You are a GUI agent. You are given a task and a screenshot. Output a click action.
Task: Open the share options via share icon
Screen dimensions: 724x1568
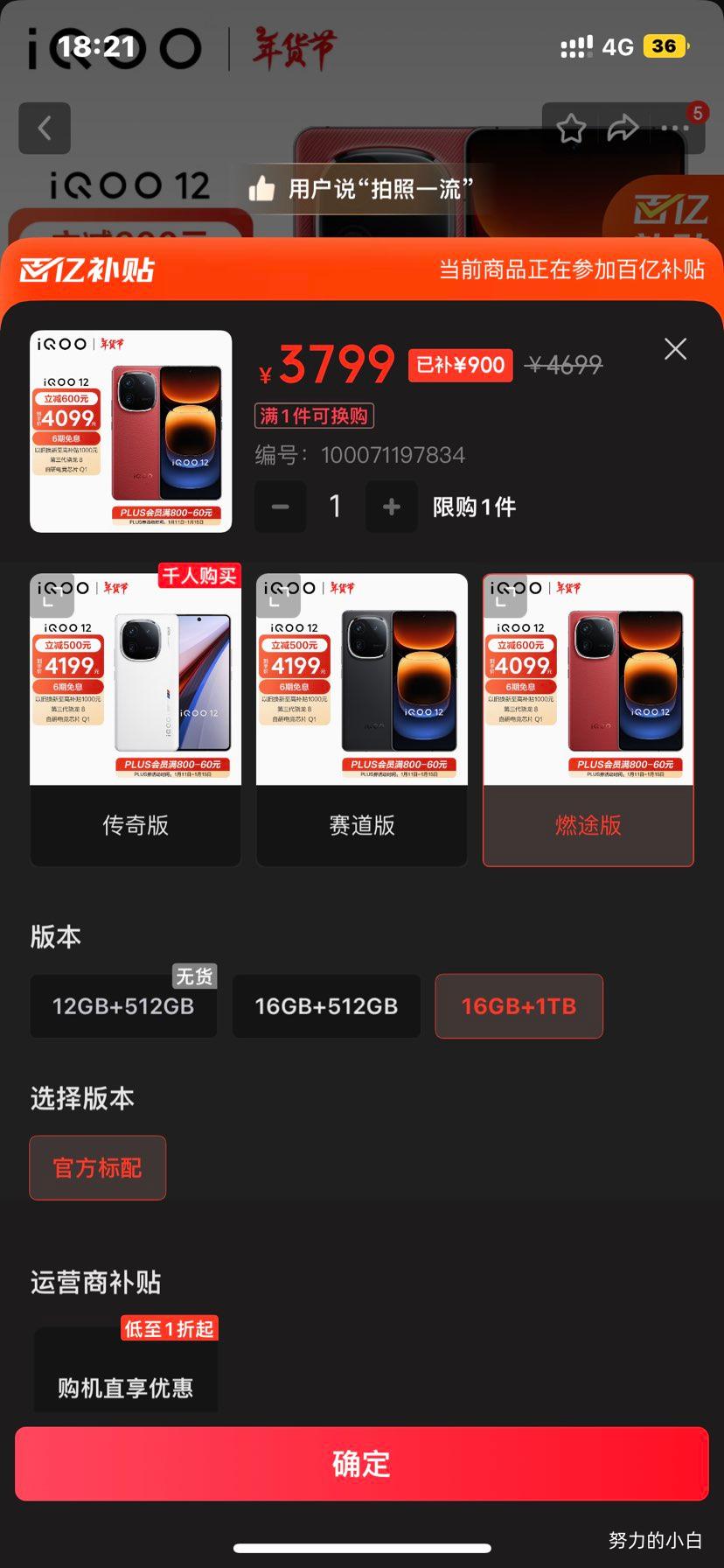(x=623, y=129)
